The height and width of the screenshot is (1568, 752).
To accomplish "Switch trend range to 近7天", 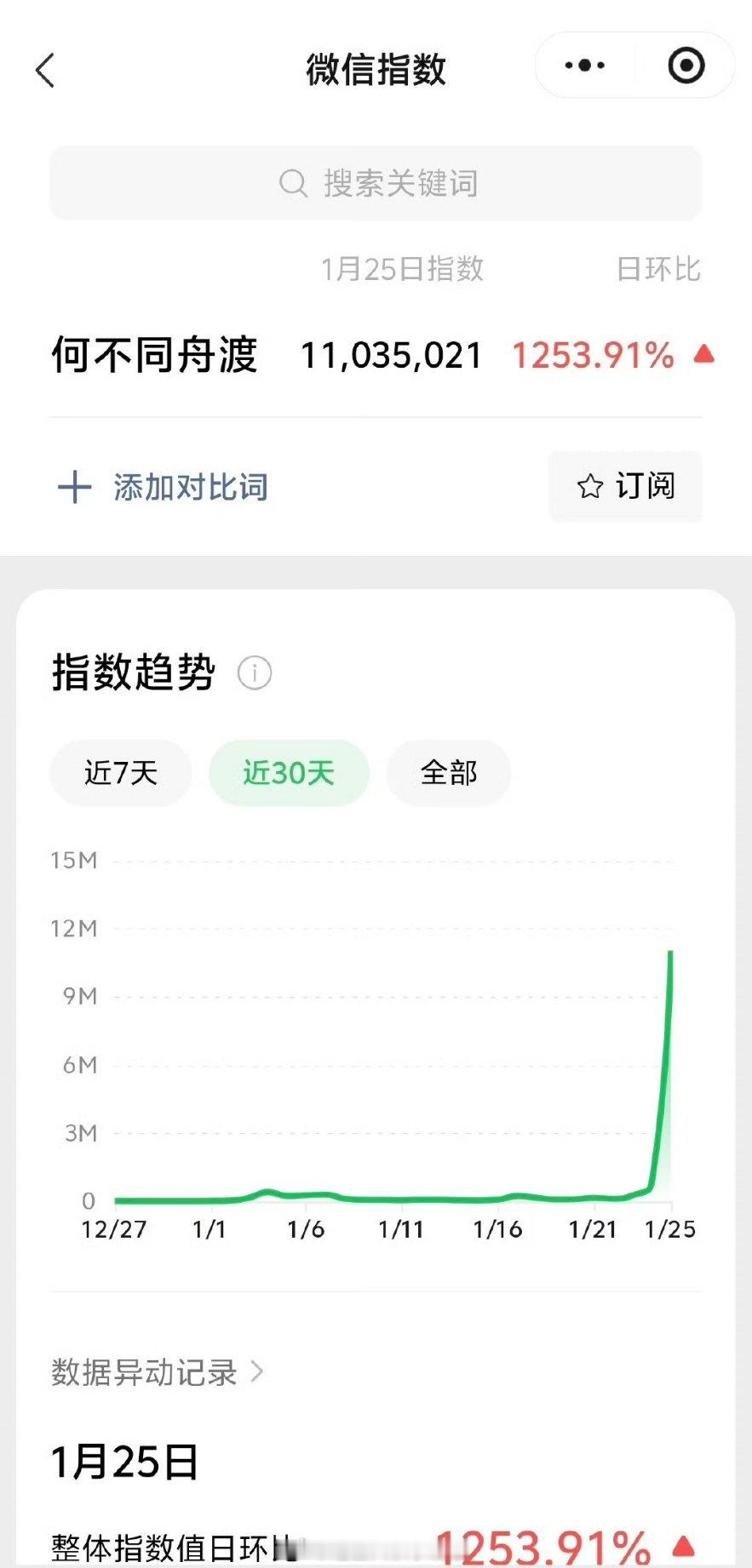I will (x=120, y=772).
